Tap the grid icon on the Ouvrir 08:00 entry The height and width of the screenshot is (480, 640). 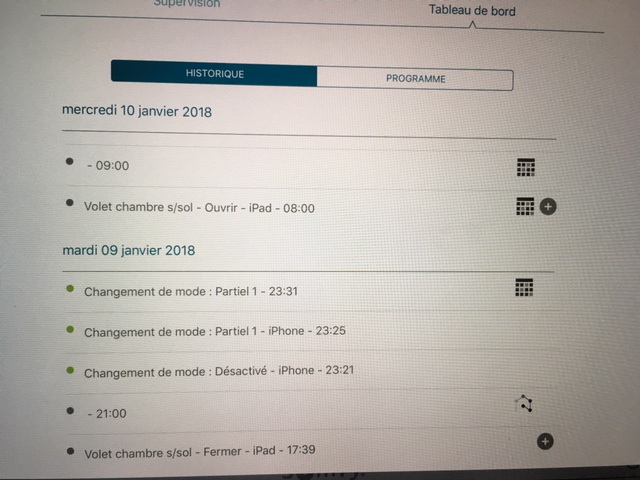(525, 206)
